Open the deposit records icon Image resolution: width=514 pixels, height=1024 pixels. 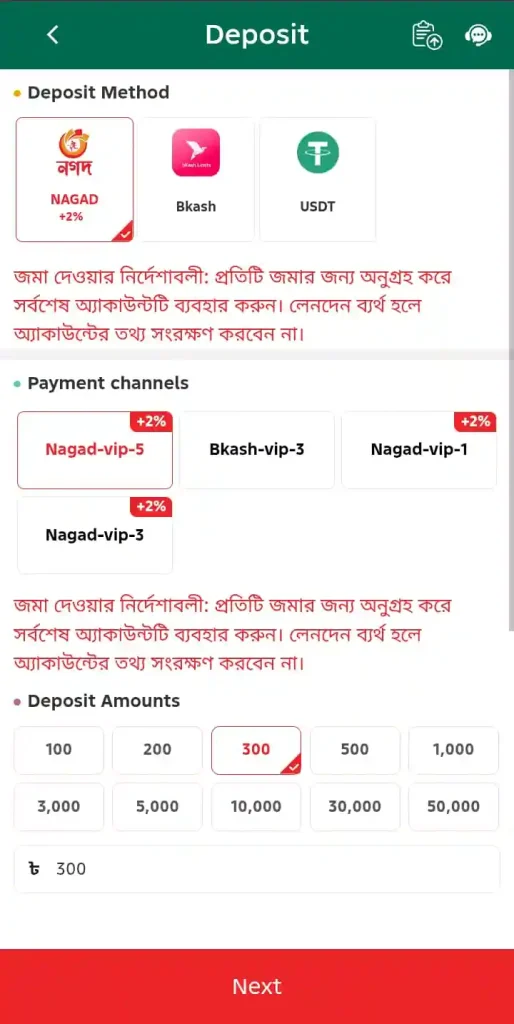(x=426, y=35)
